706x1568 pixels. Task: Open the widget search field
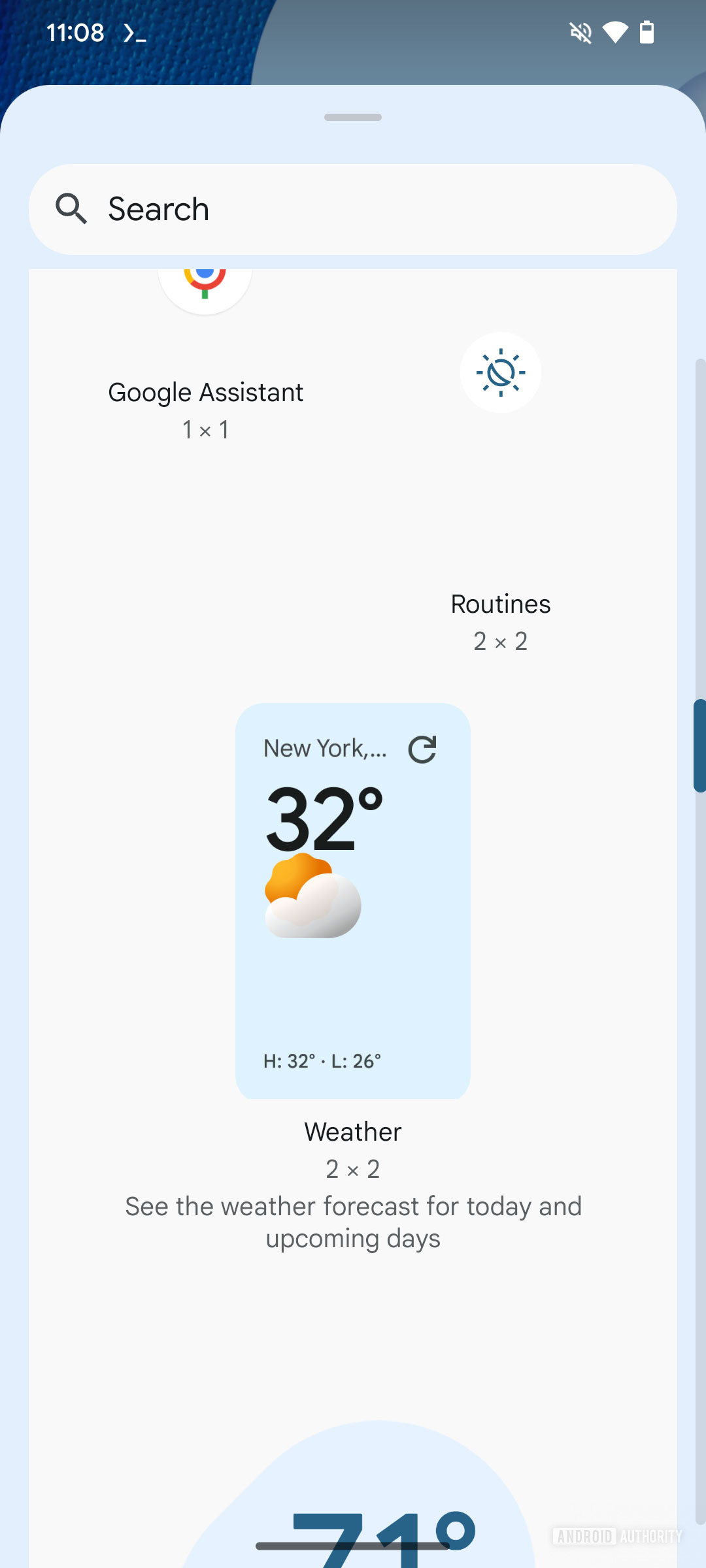353,209
